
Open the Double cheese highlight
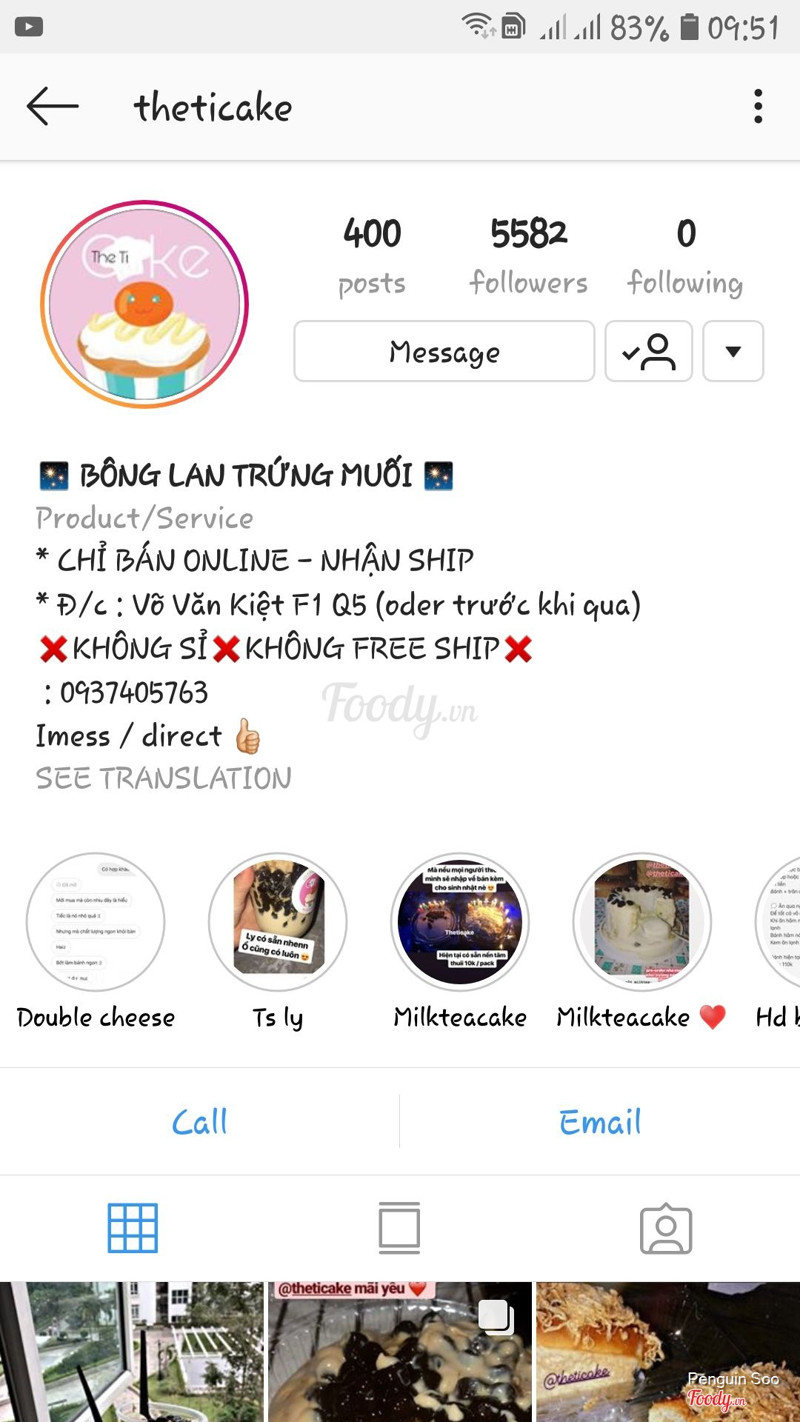pos(96,922)
